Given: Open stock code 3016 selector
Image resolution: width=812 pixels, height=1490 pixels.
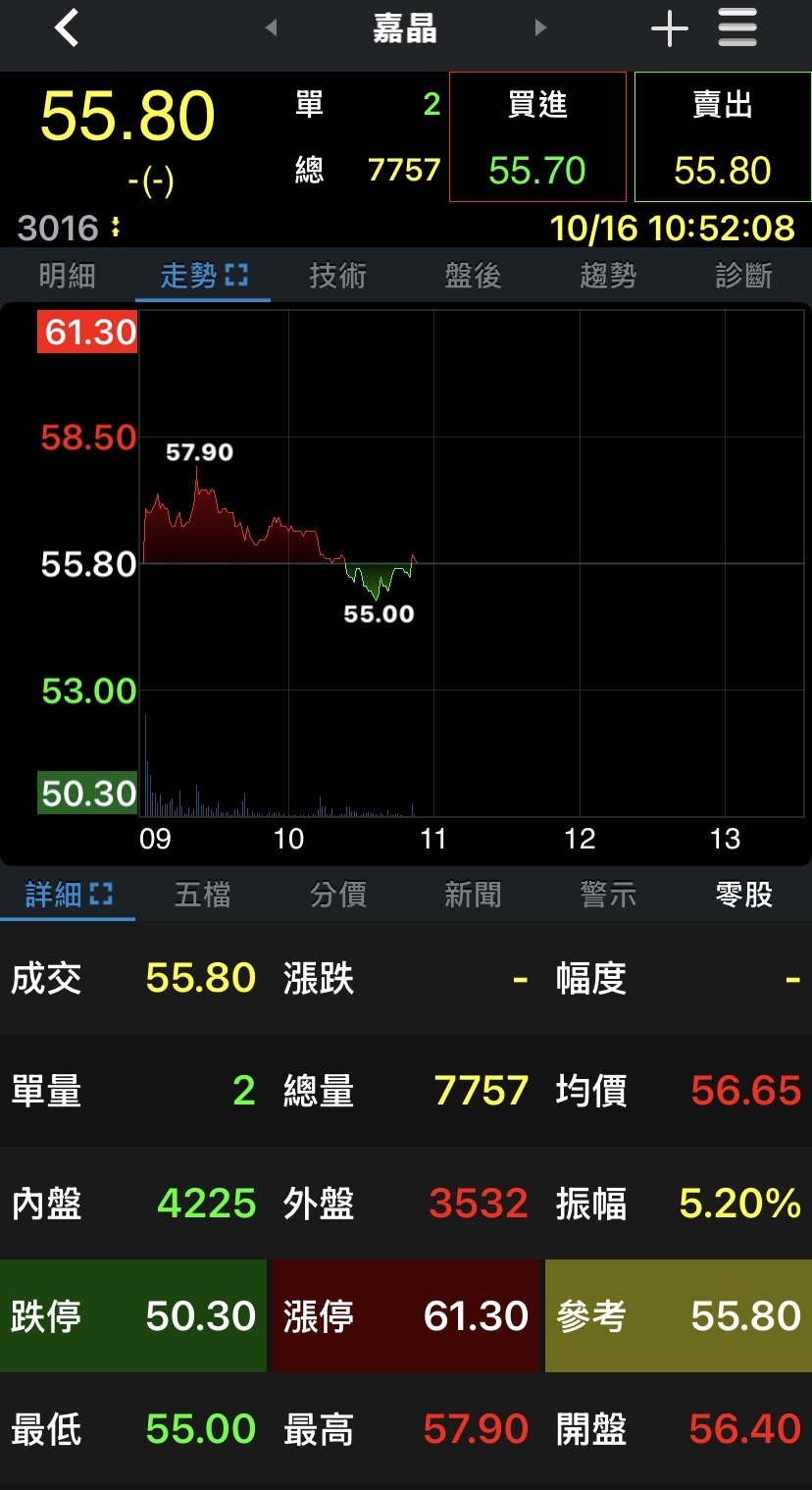Looking at the screenshot, I should click(69, 229).
